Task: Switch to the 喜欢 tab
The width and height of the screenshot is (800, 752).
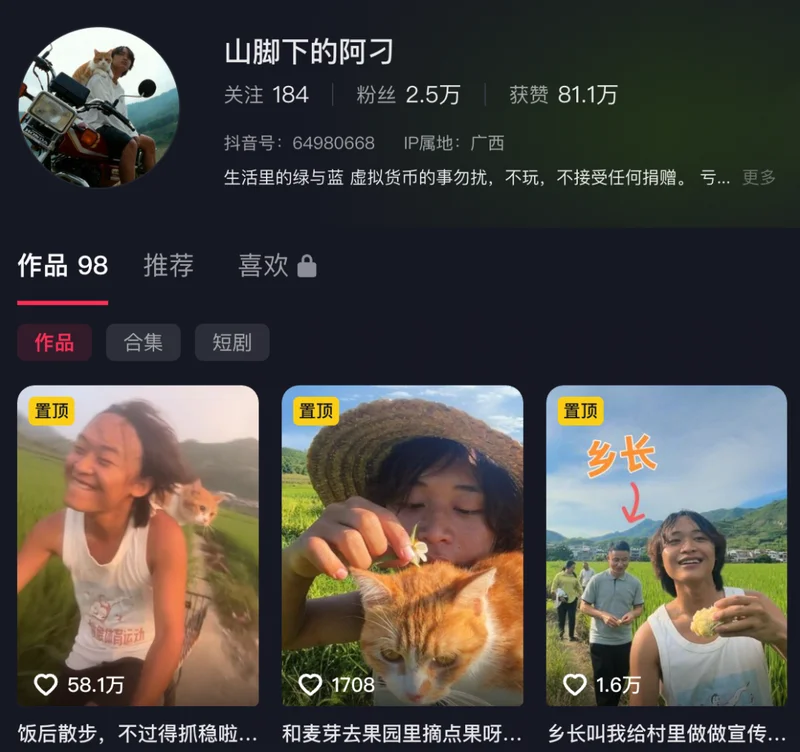Action: pos(277,266)
